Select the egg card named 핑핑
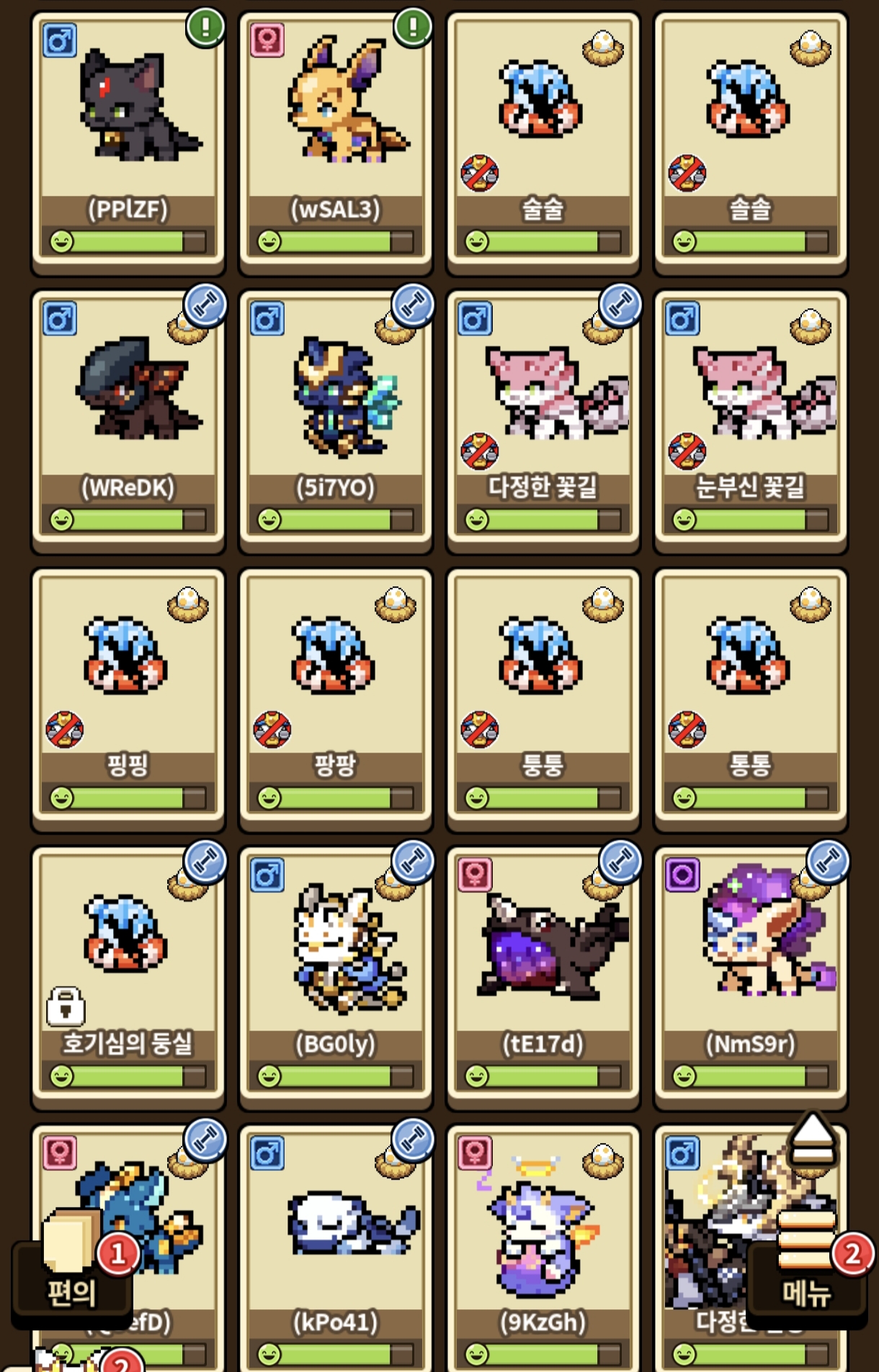This screenshot has height=1372, width=879. click(x=128, y=699)
